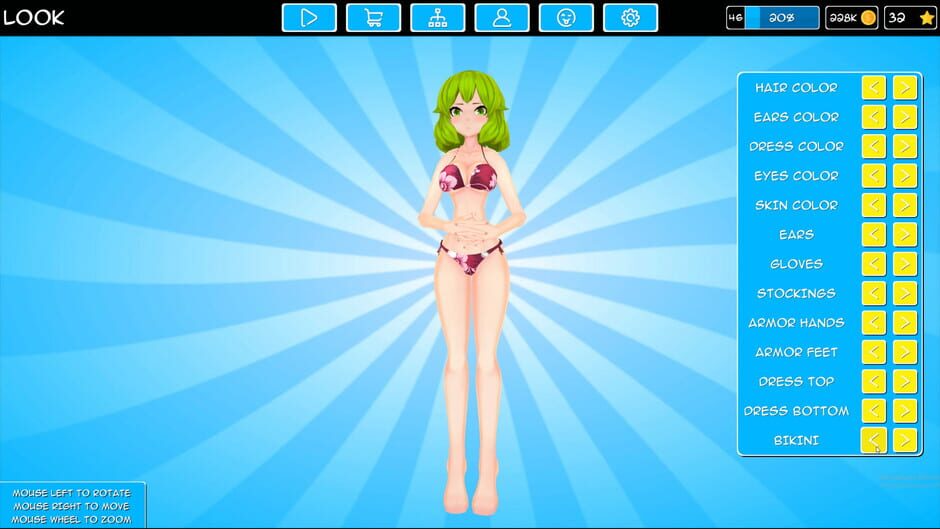Viewport: 940px width, 529px height.
Task: Choose the next dress color
Action: pos(905,146)
